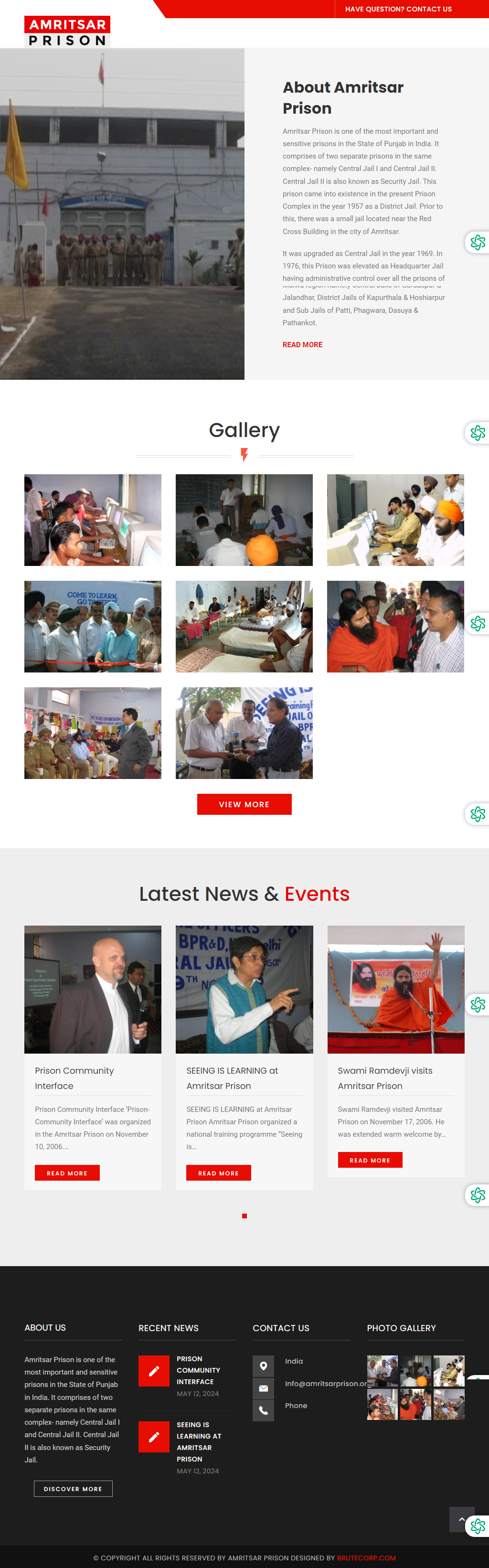Open the ribbon-cutting ceremony gallery photo
Image resolution: width=489 pixels, height=1568 pixels.
click(x=93, y=626)
